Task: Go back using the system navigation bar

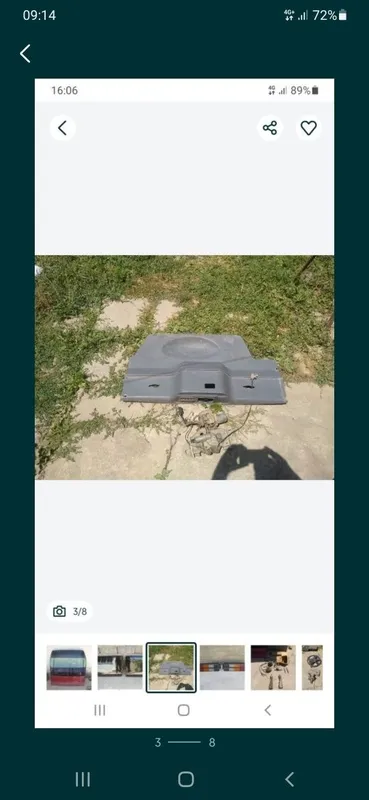Action: tap(289, 779)
